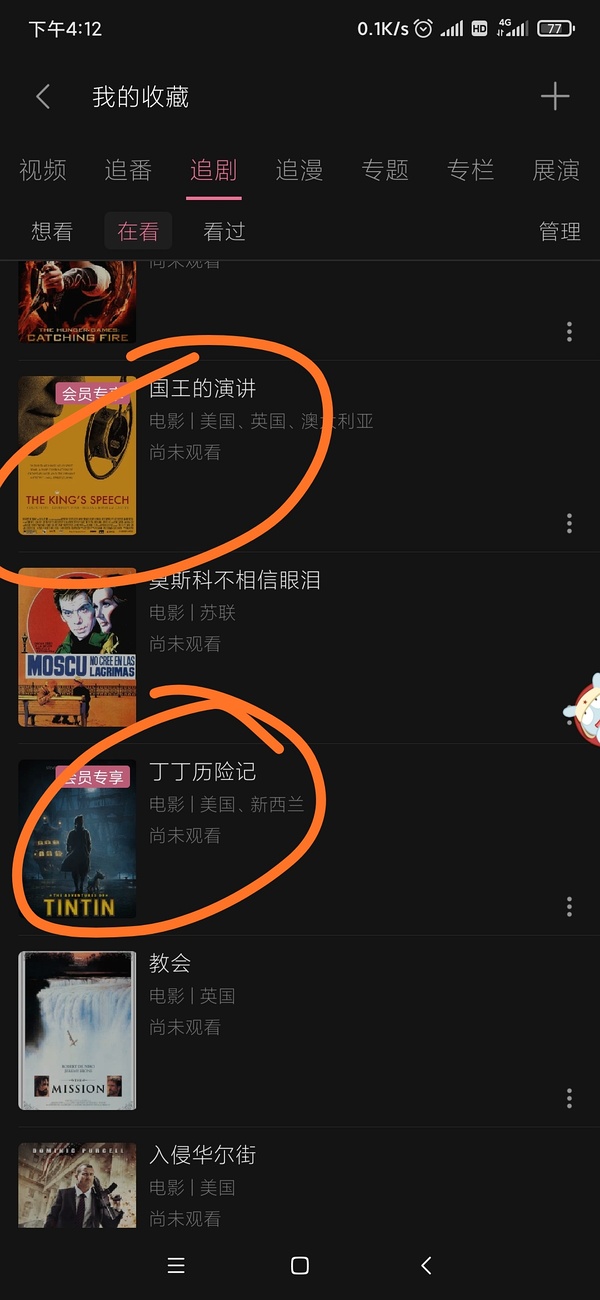600x1300 pixels.
Task: Tap the plus icon to add
Action: click(554, 97)
